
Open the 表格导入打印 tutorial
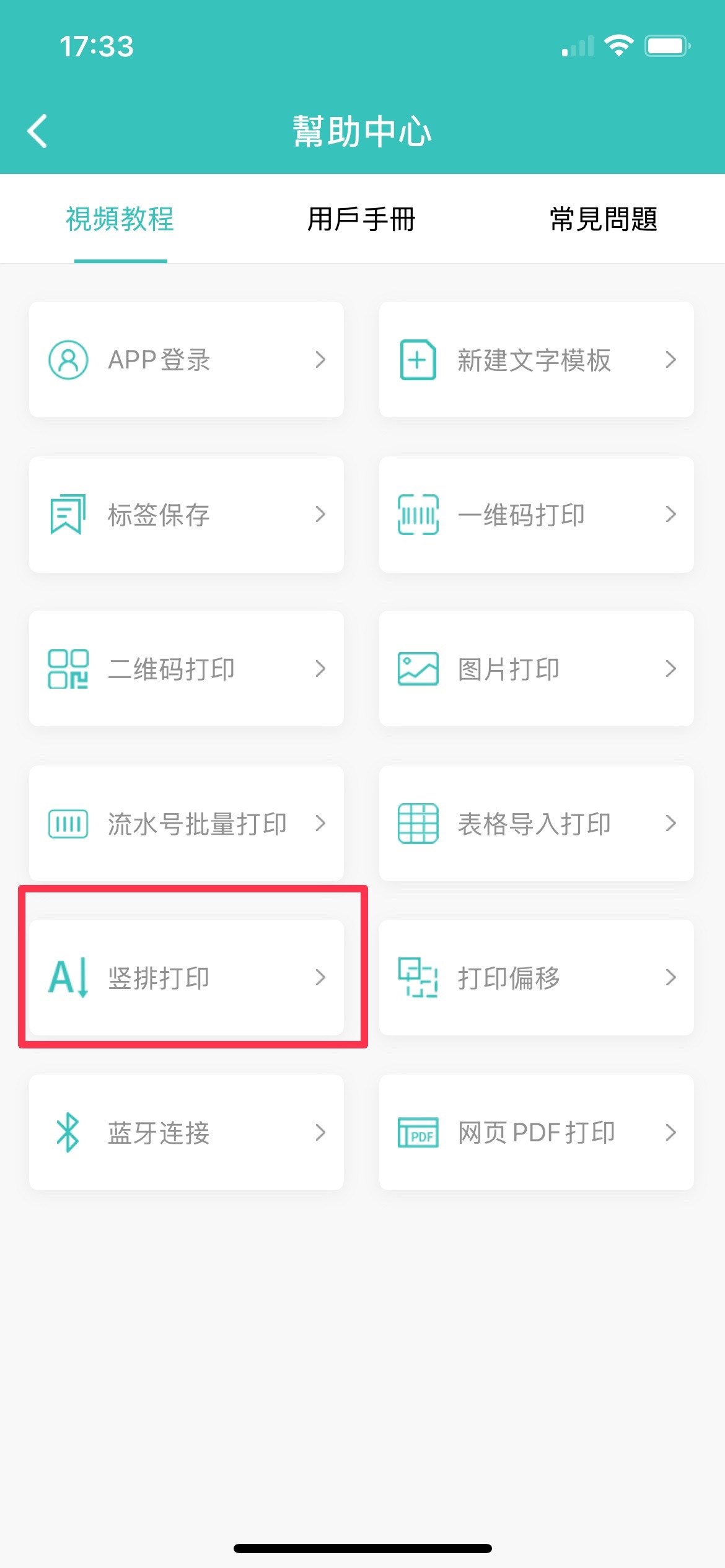pyautogui.click(x=536, y=824)
